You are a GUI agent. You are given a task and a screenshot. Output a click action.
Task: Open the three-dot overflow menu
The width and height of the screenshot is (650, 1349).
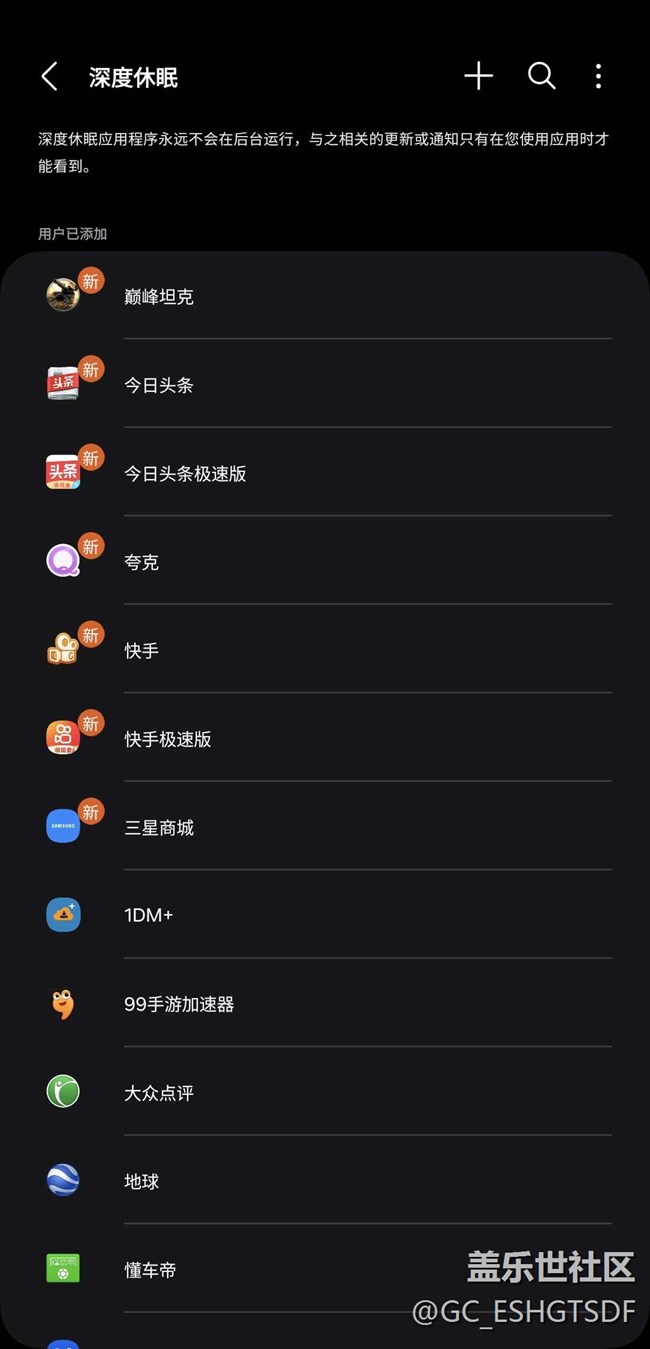click(598, 77)
